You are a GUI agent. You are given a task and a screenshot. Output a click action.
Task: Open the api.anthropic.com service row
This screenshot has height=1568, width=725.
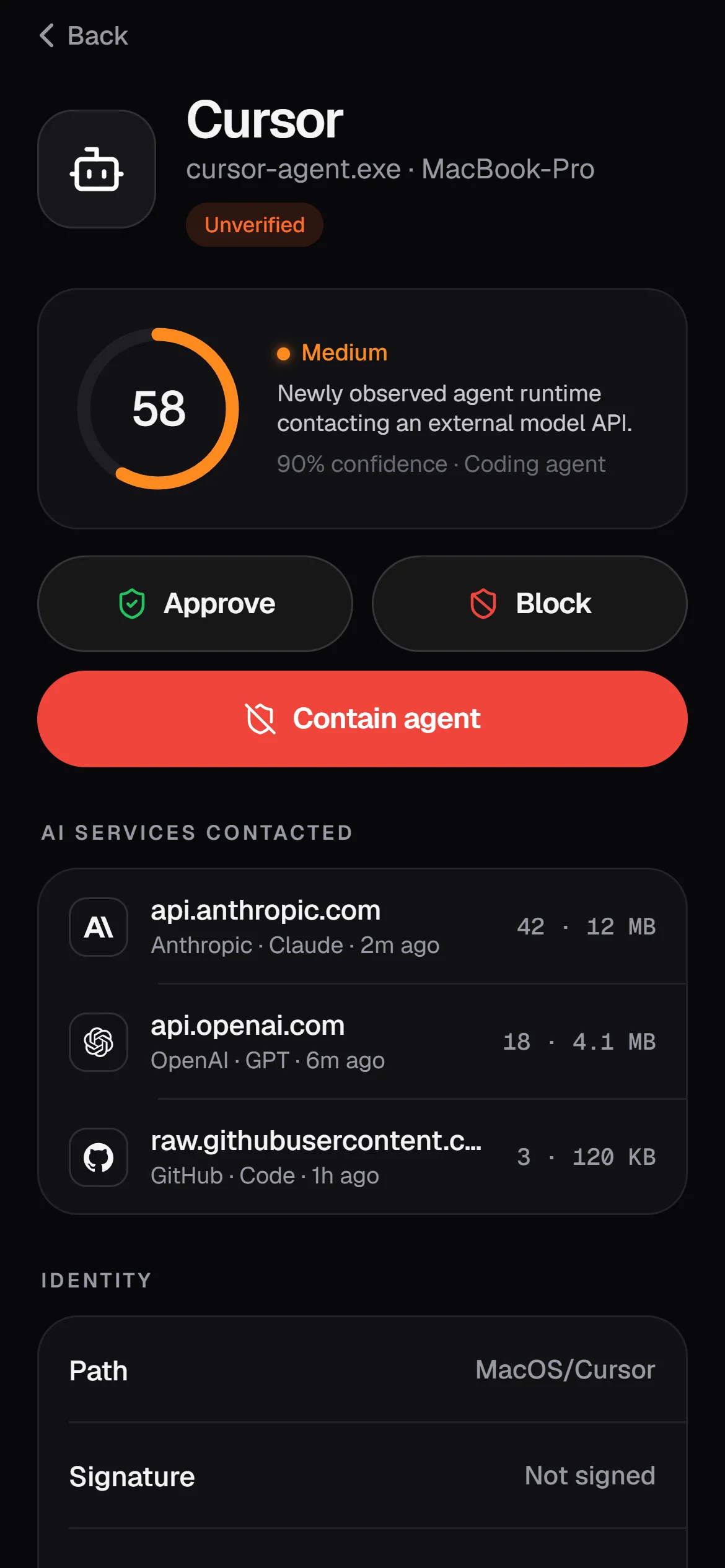[x=362, y=927]
